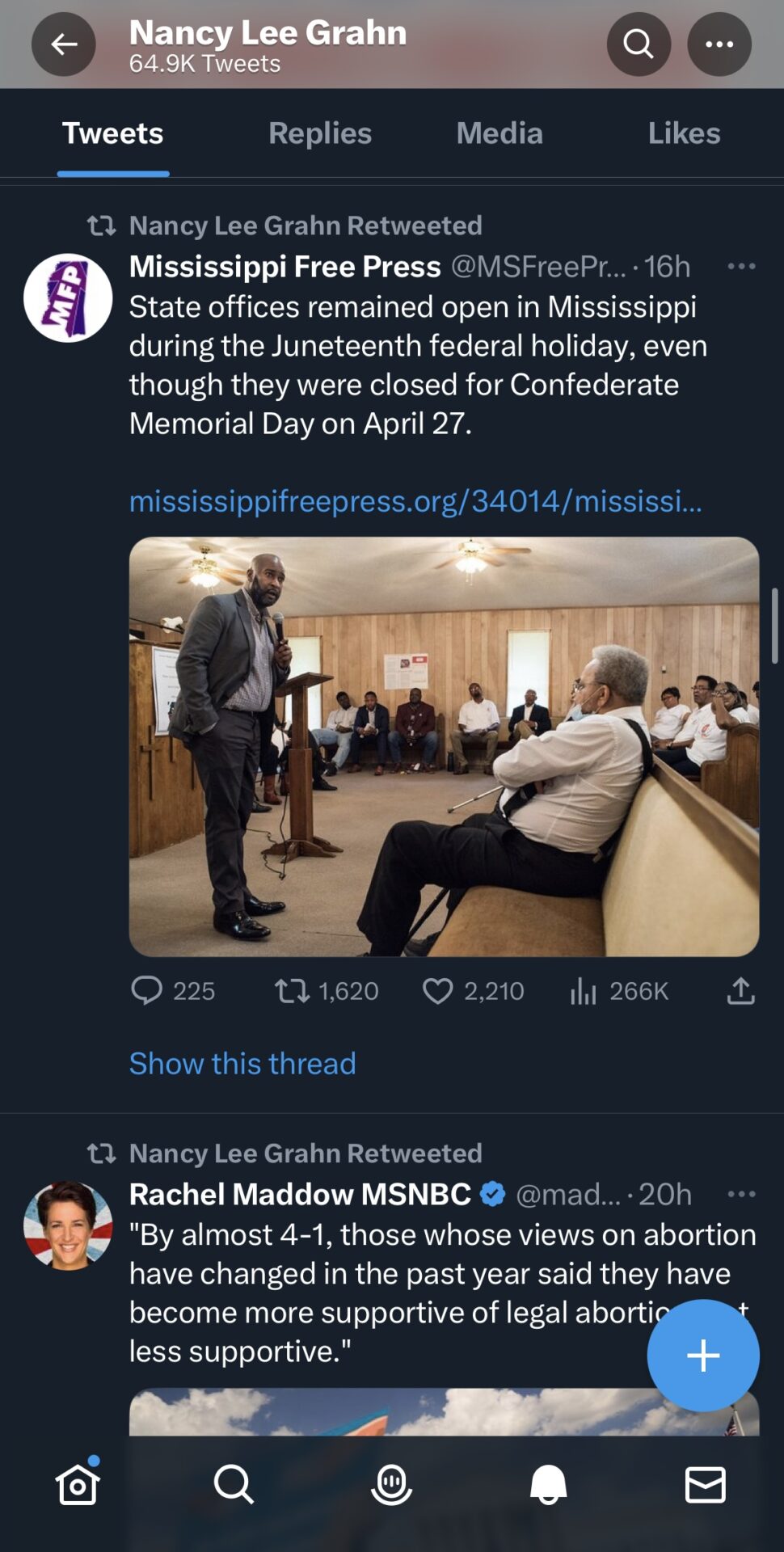Switch to the Media tab
Viewport: 784px width, 1552px height.
click(x=499, y=133)
